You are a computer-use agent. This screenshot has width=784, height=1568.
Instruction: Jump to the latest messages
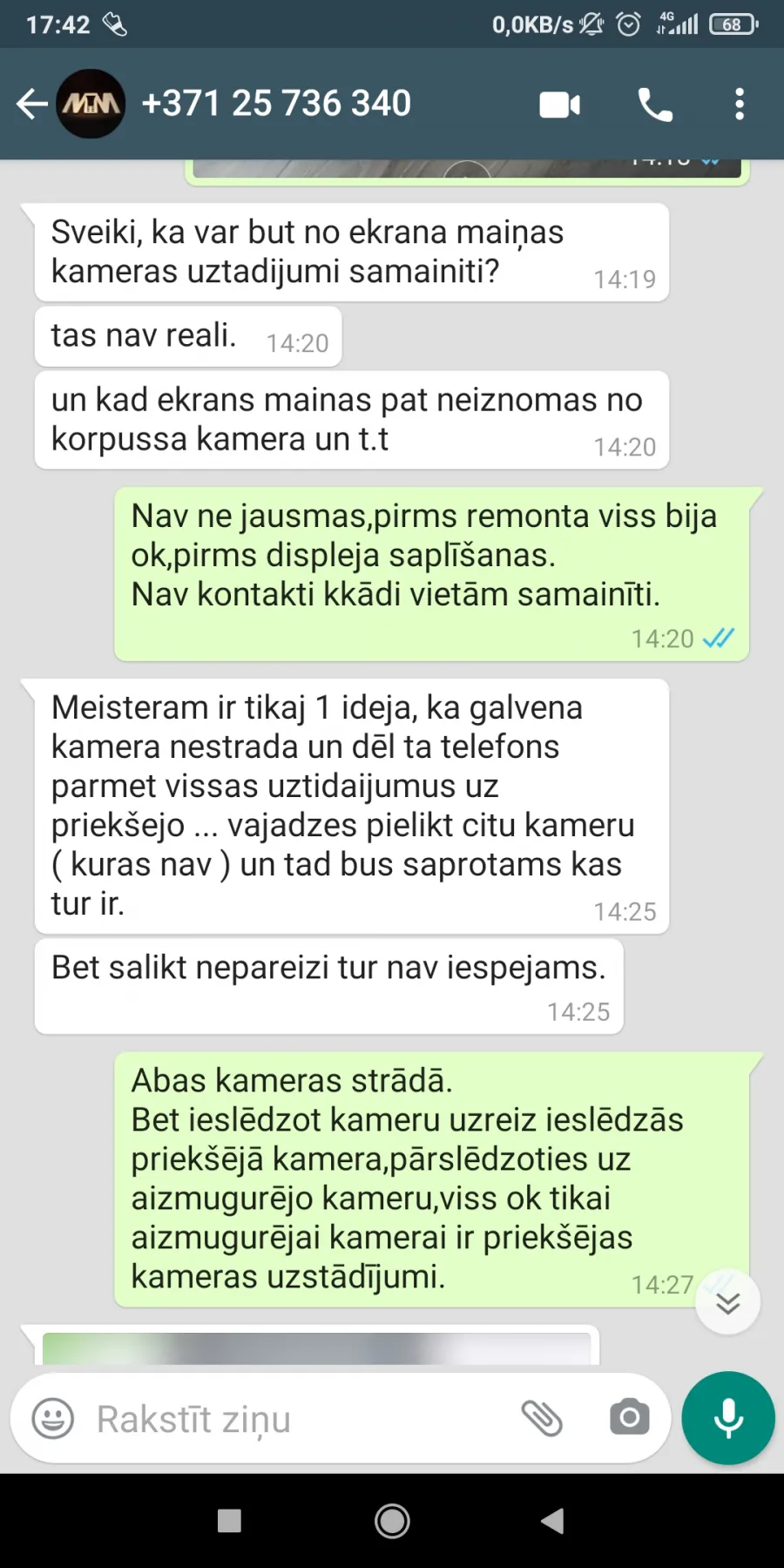728,1302
